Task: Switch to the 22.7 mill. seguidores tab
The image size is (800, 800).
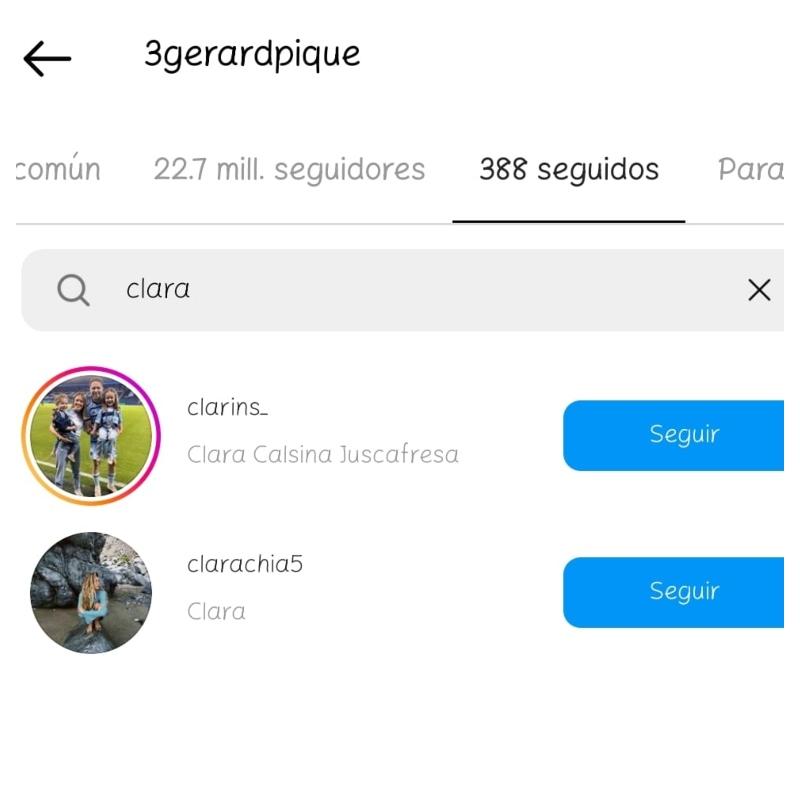Action: [289, 170]
